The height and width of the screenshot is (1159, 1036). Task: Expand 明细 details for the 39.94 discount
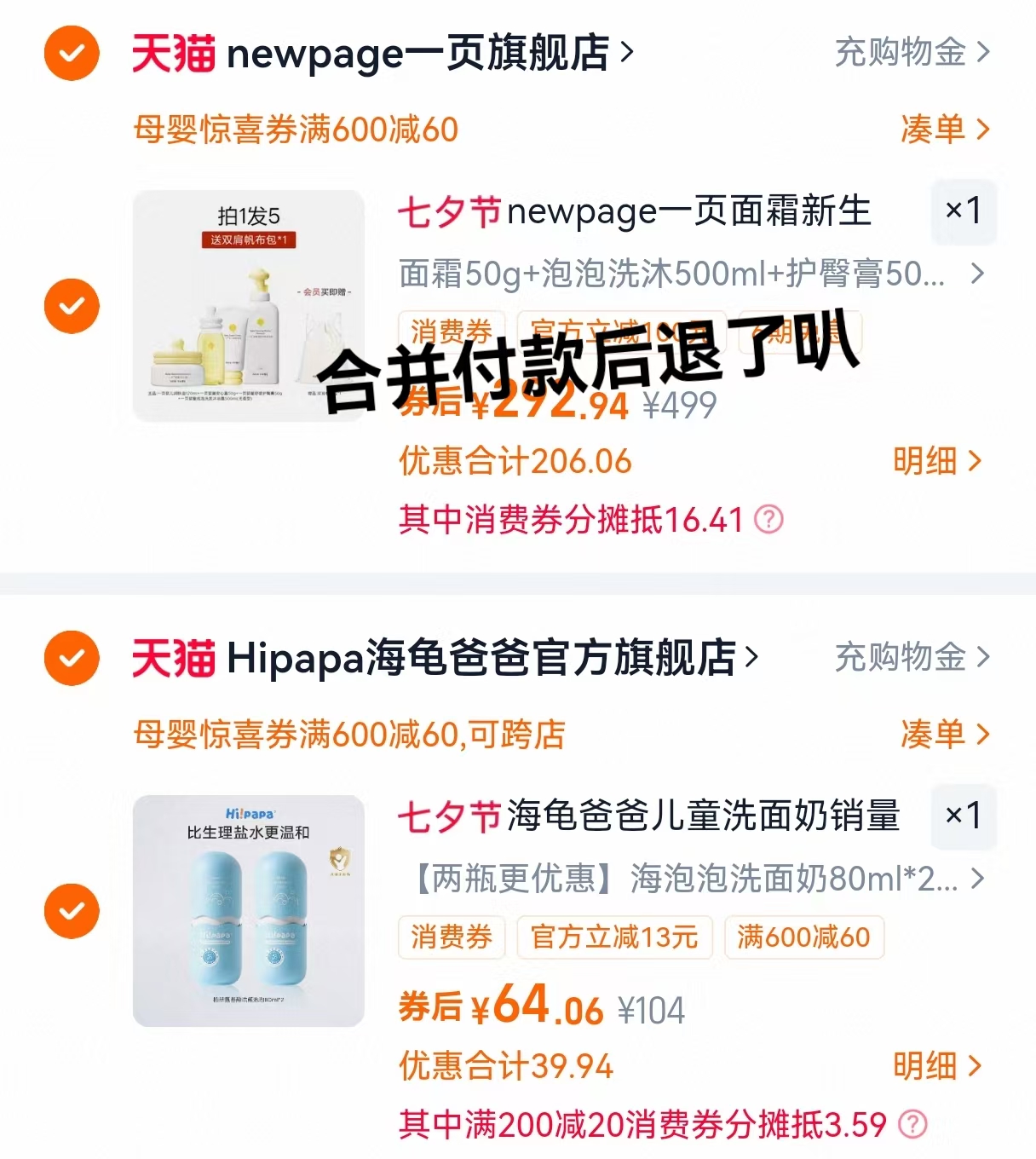click(x=935, y=1066)
